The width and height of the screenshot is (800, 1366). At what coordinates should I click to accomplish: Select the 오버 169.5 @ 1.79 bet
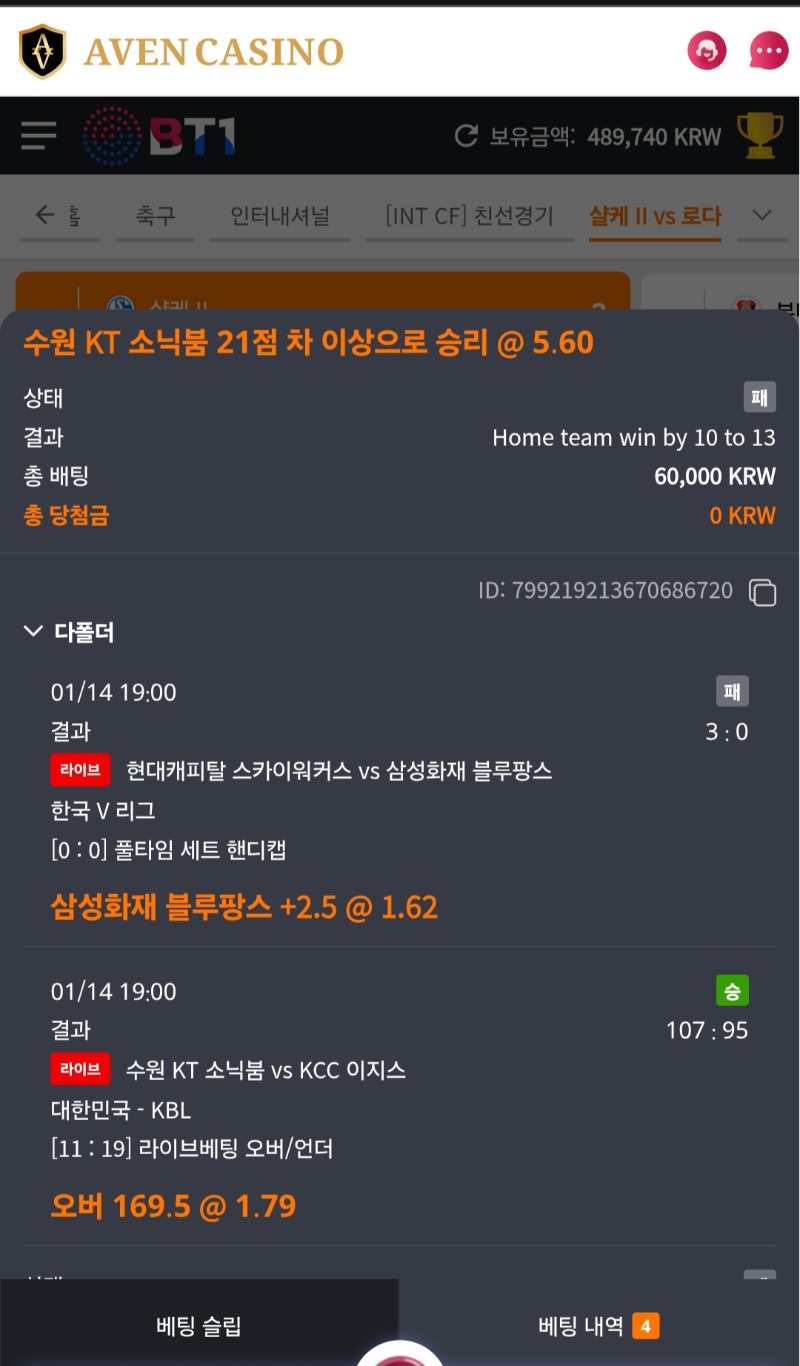click(172, 1205)
